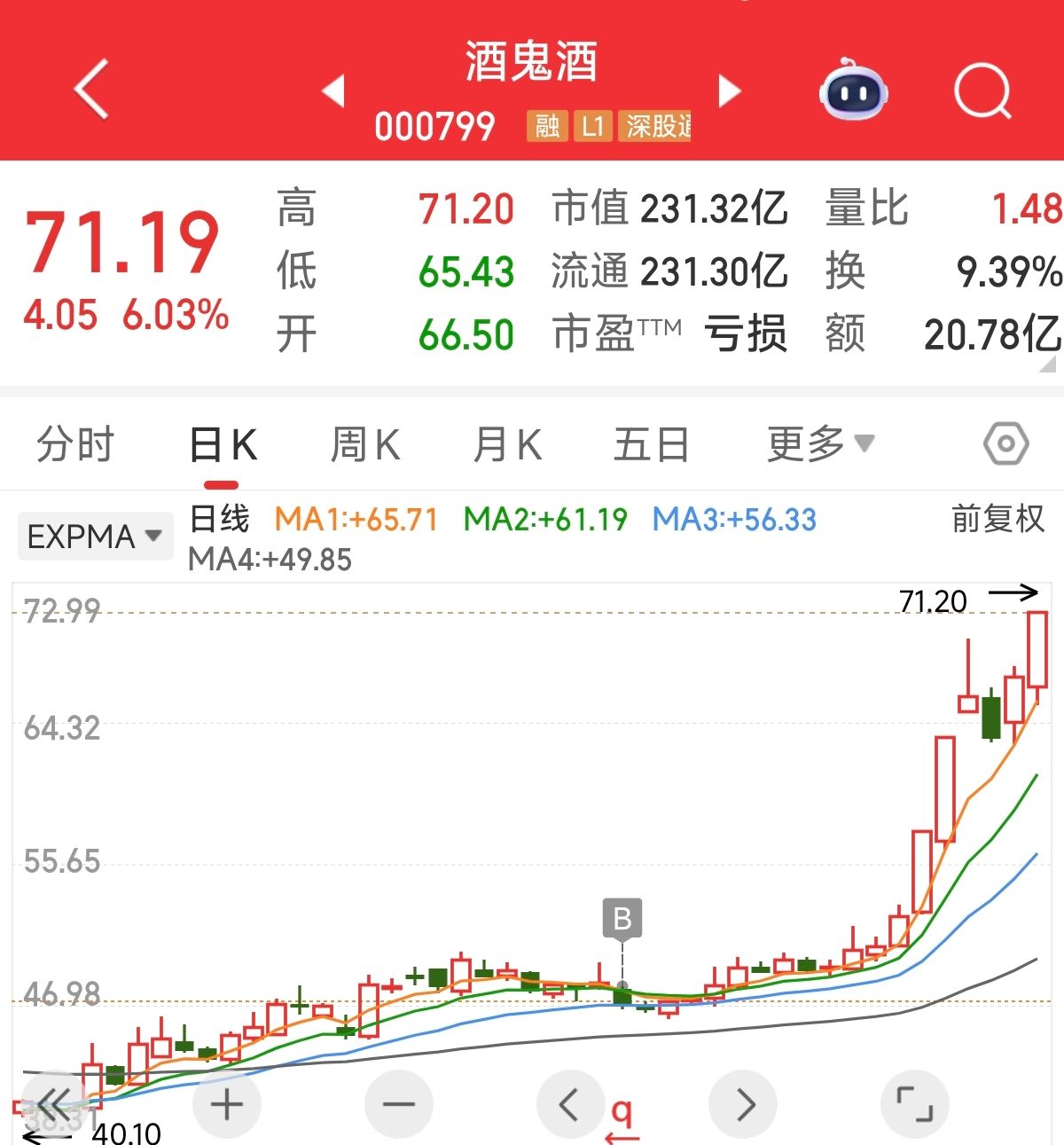1064x1145 pixels.
Task: Switch to the 月K chart tab
Action: (507, 444)
